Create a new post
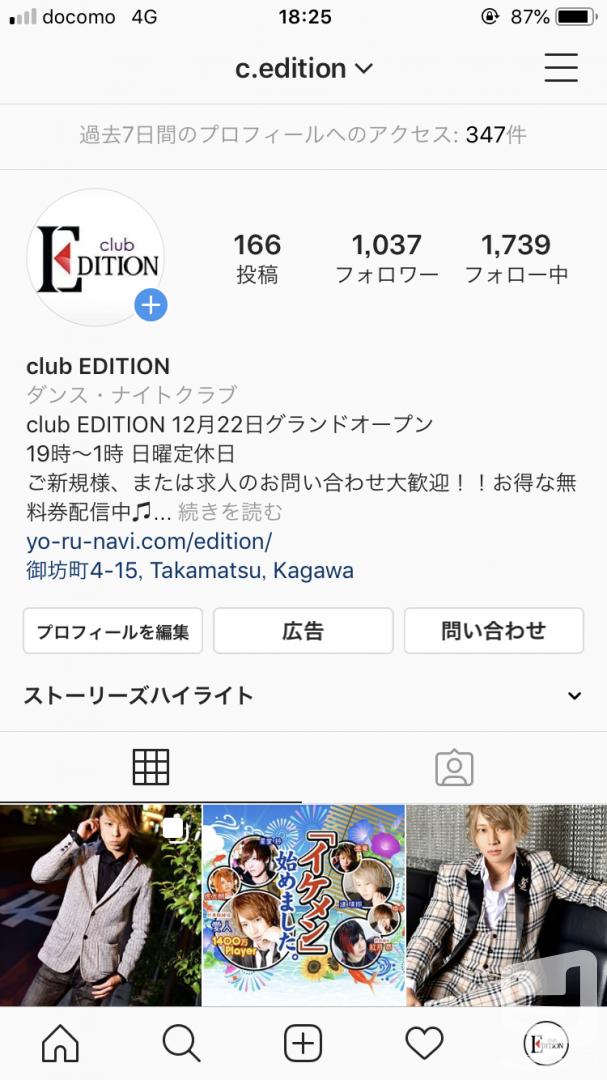The height and width of the screenshot is (1080, 607). (303, 1043)
